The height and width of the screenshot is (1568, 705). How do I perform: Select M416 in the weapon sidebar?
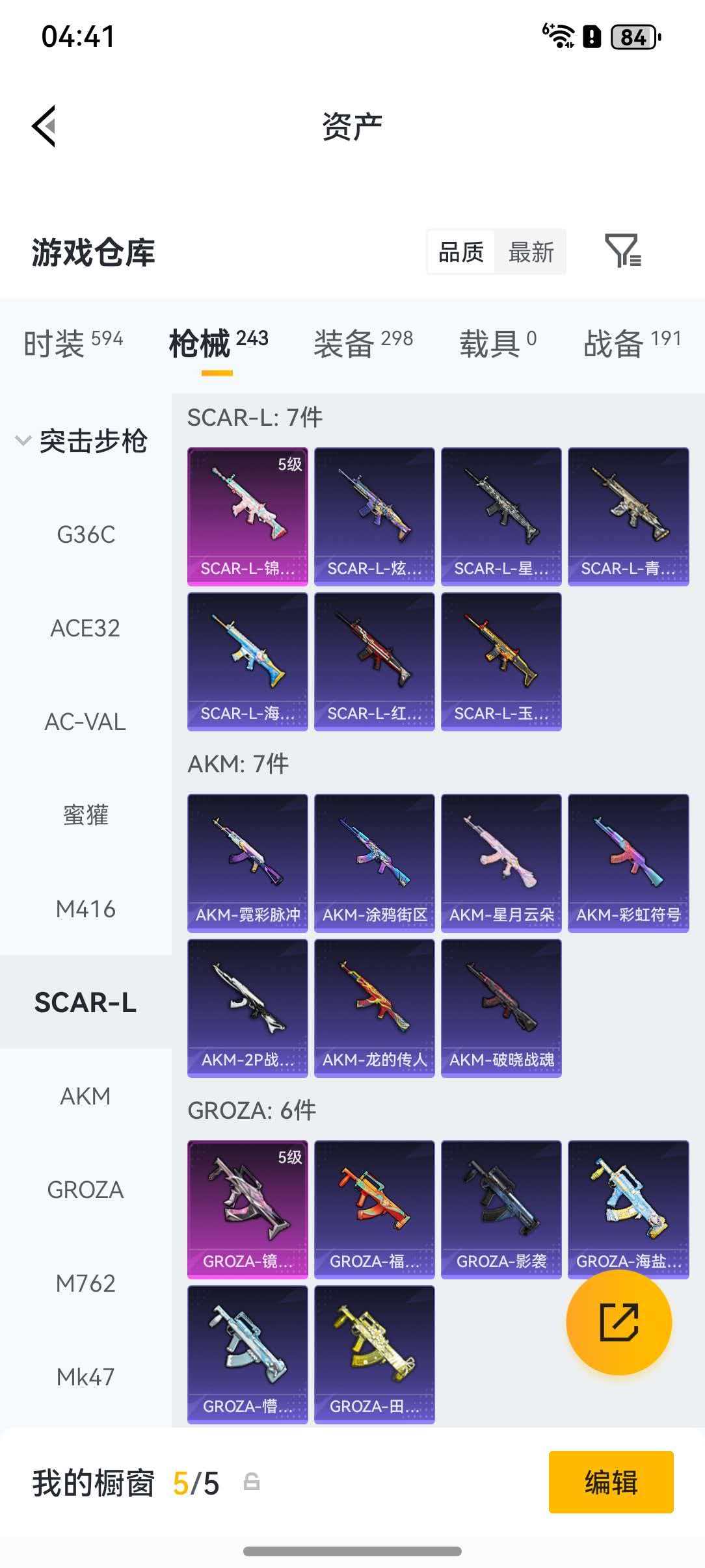point(85,909)
